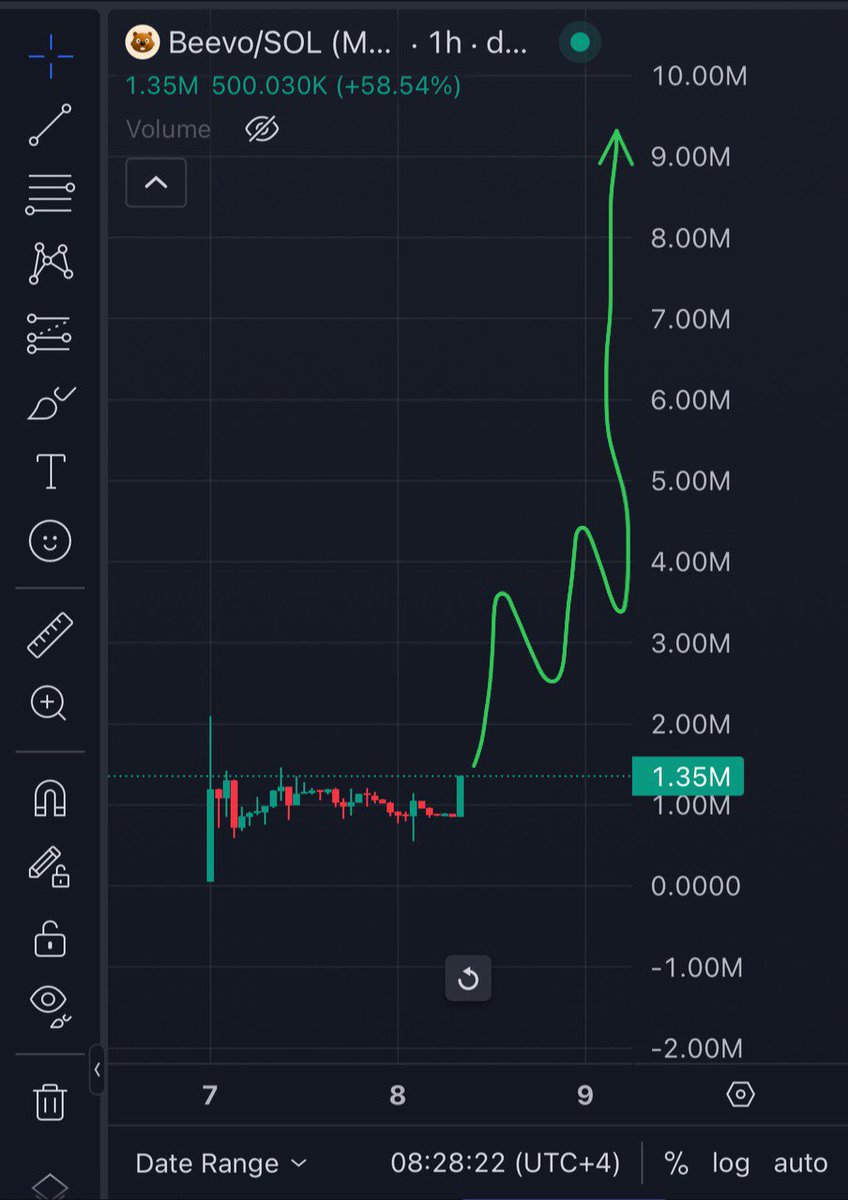Open the forecasting and measurement tools

(50, 334)
